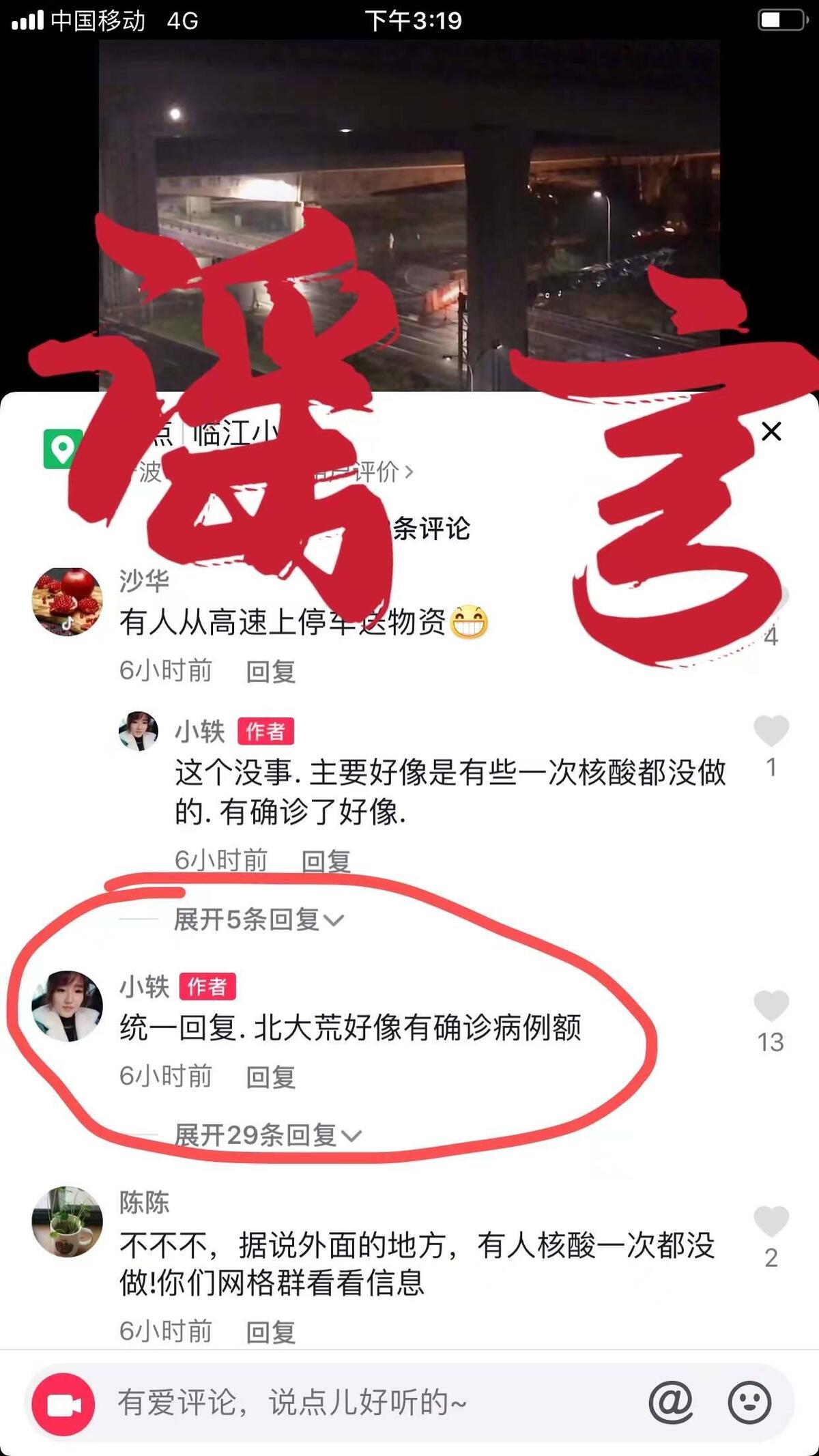Open 沙华's profile avatar
This screenshot has height=1456, width=819.
67,601
